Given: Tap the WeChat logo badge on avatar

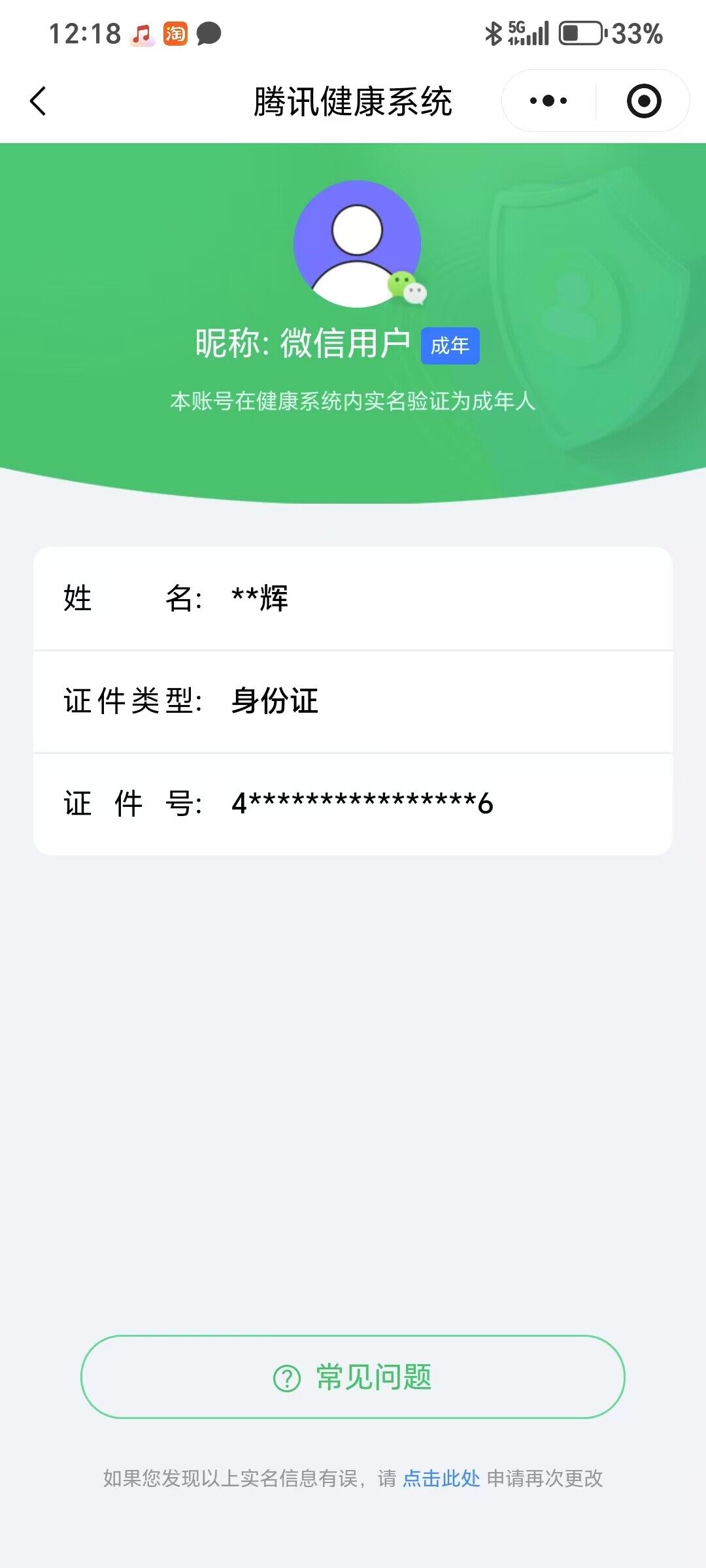Looking at the screenshot, I should [408, 289].
